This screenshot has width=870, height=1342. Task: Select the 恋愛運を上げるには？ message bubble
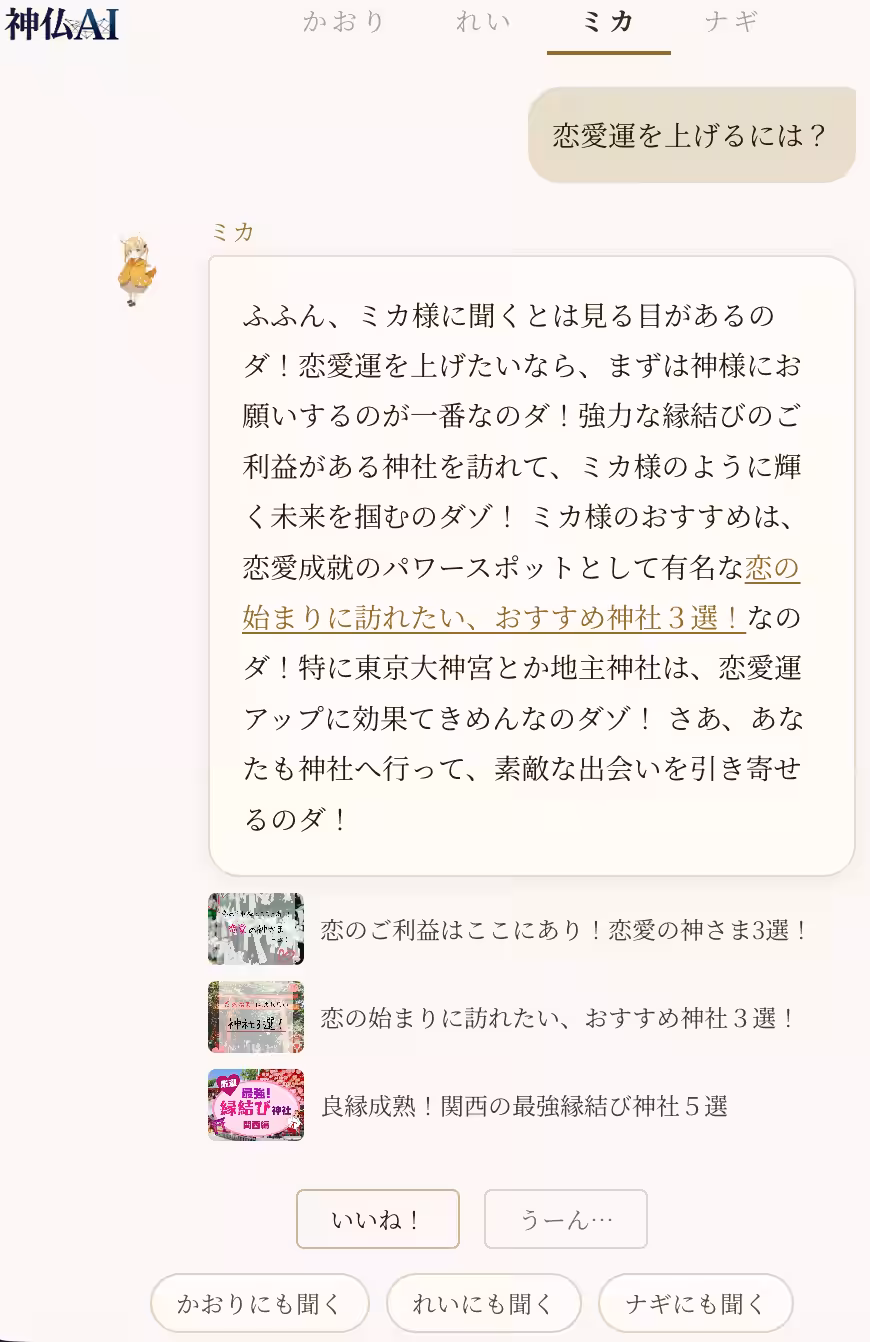coord(692,132)
